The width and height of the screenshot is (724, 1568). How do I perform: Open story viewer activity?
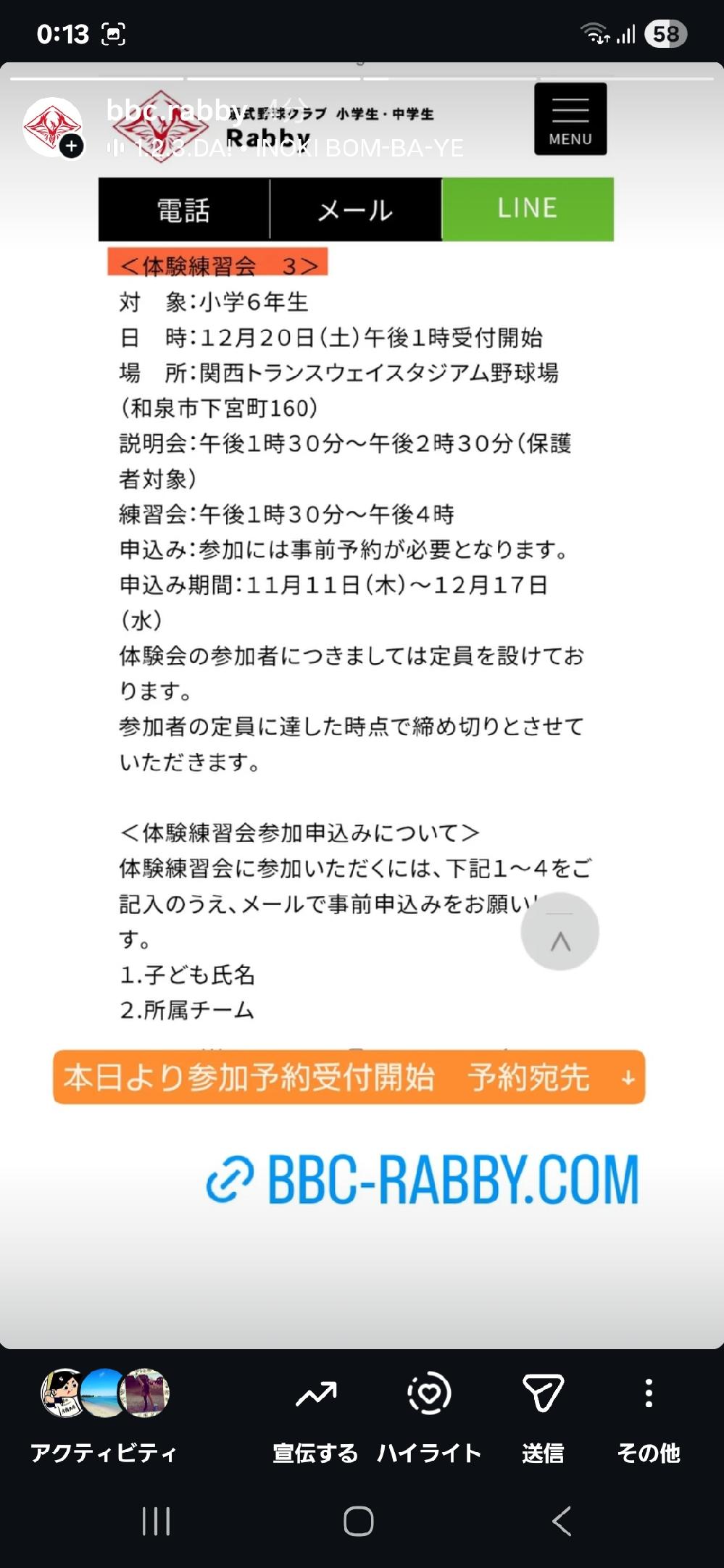pyautogui.click(x=104, y=1416)
